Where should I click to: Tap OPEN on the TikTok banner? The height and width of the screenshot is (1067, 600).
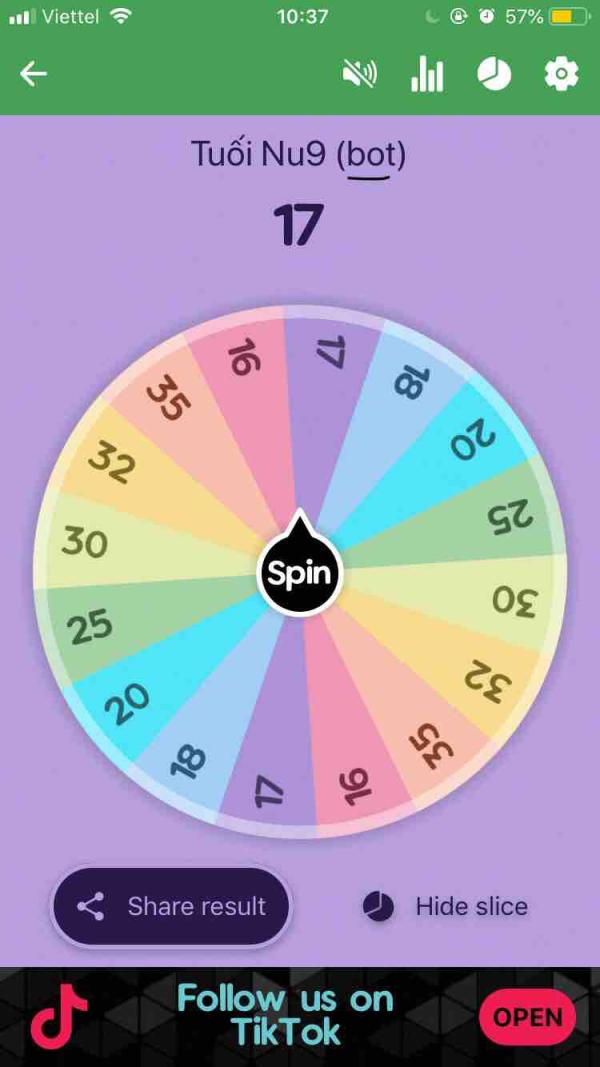pos(528,1017)
